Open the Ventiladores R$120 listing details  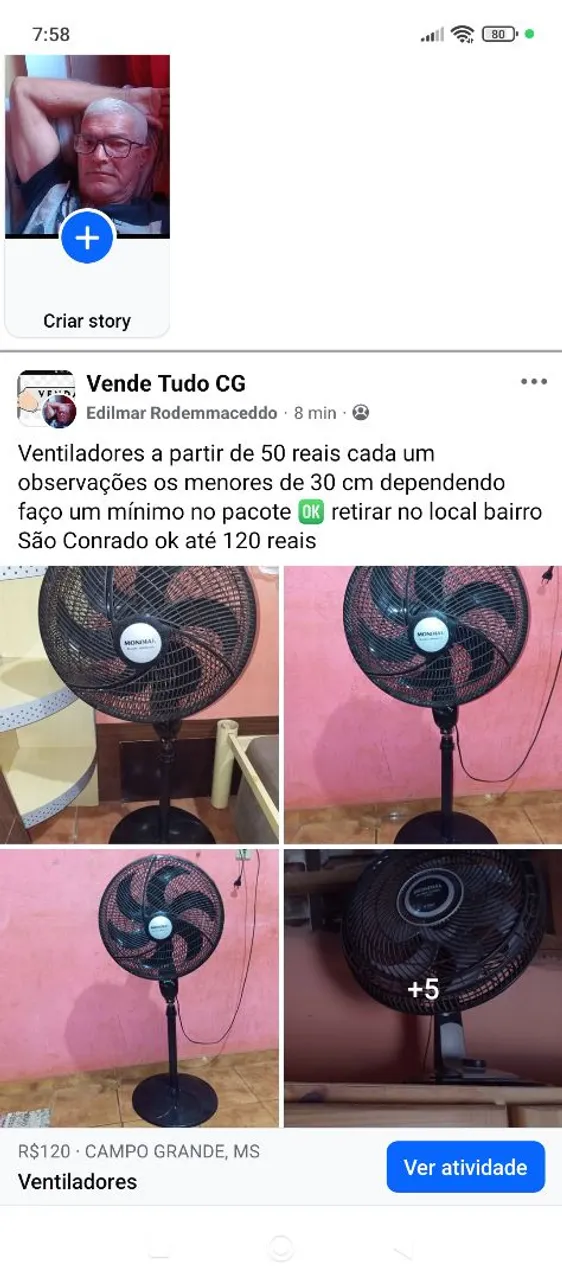[138, 1167]
